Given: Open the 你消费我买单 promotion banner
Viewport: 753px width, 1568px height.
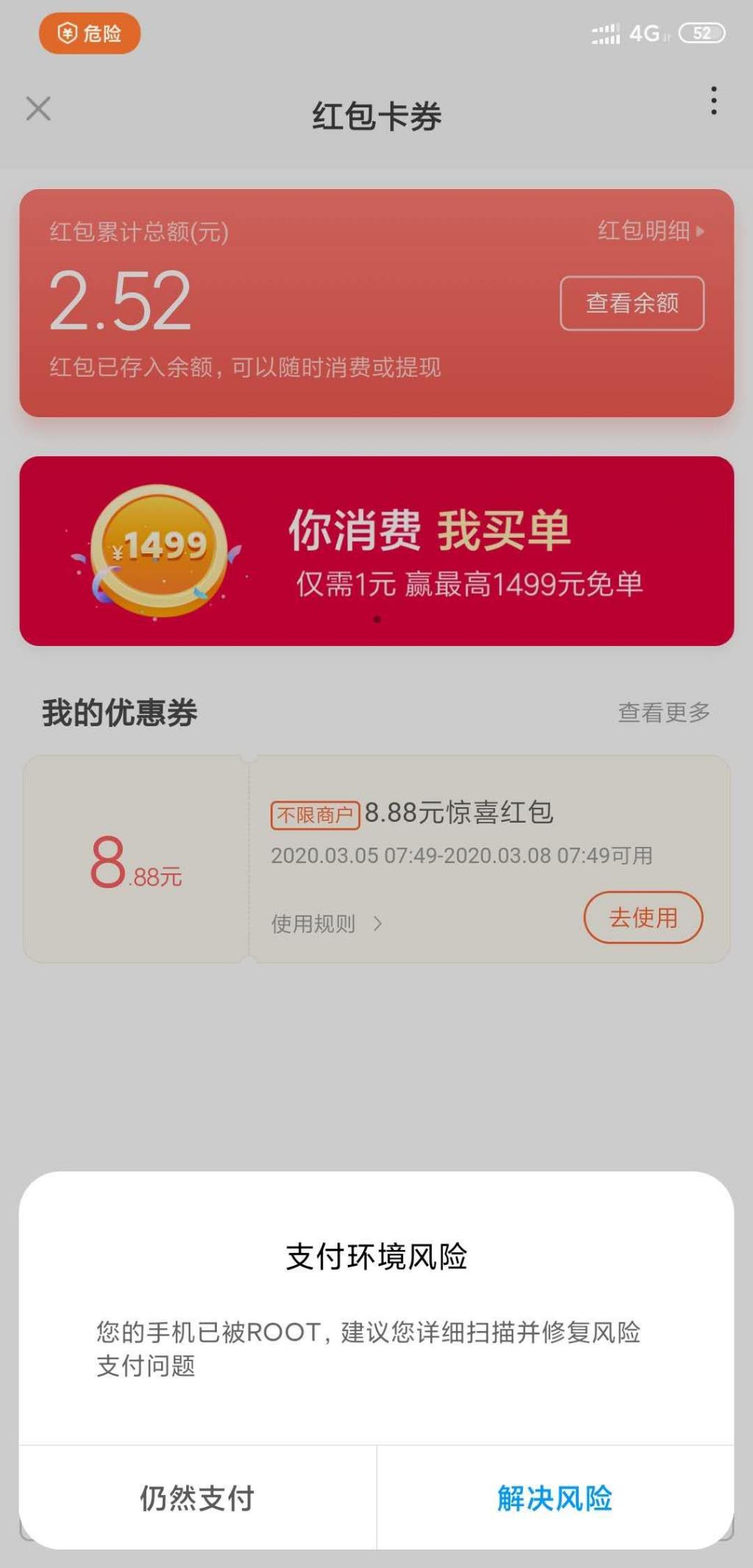Looking at the screenshot, I should [376, 550].
